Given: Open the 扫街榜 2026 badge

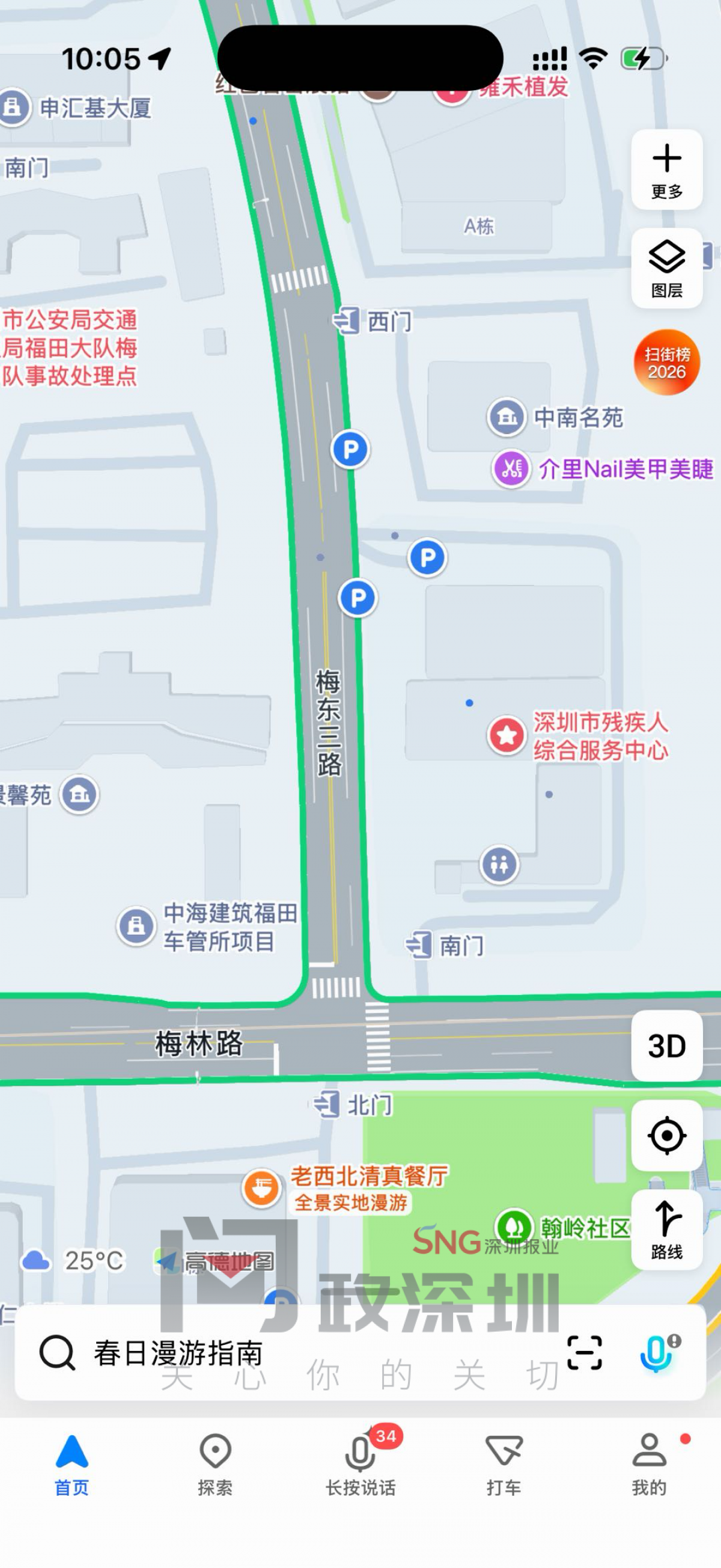Looking at the screenshot, I should 666,362.
